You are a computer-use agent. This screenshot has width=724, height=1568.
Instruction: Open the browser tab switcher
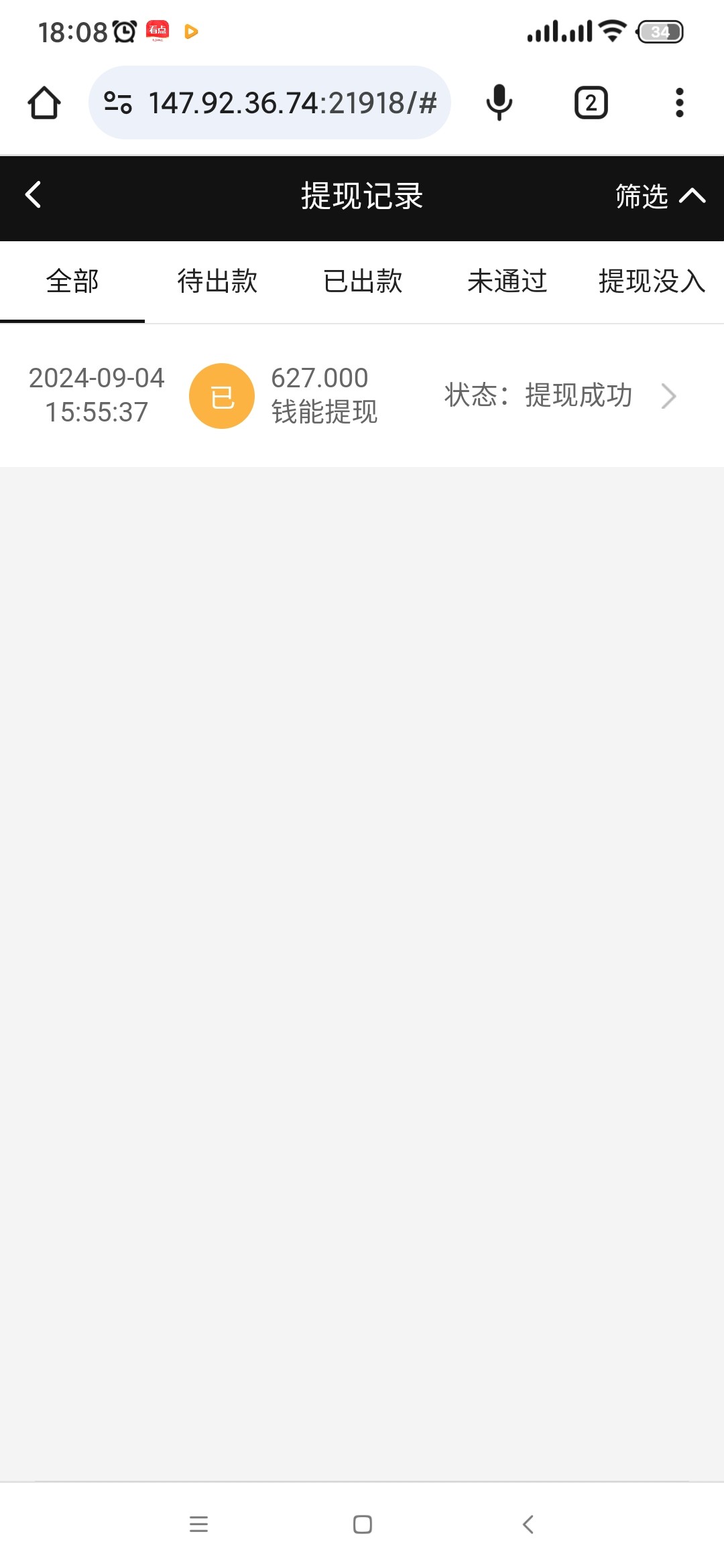click(591, 103)
